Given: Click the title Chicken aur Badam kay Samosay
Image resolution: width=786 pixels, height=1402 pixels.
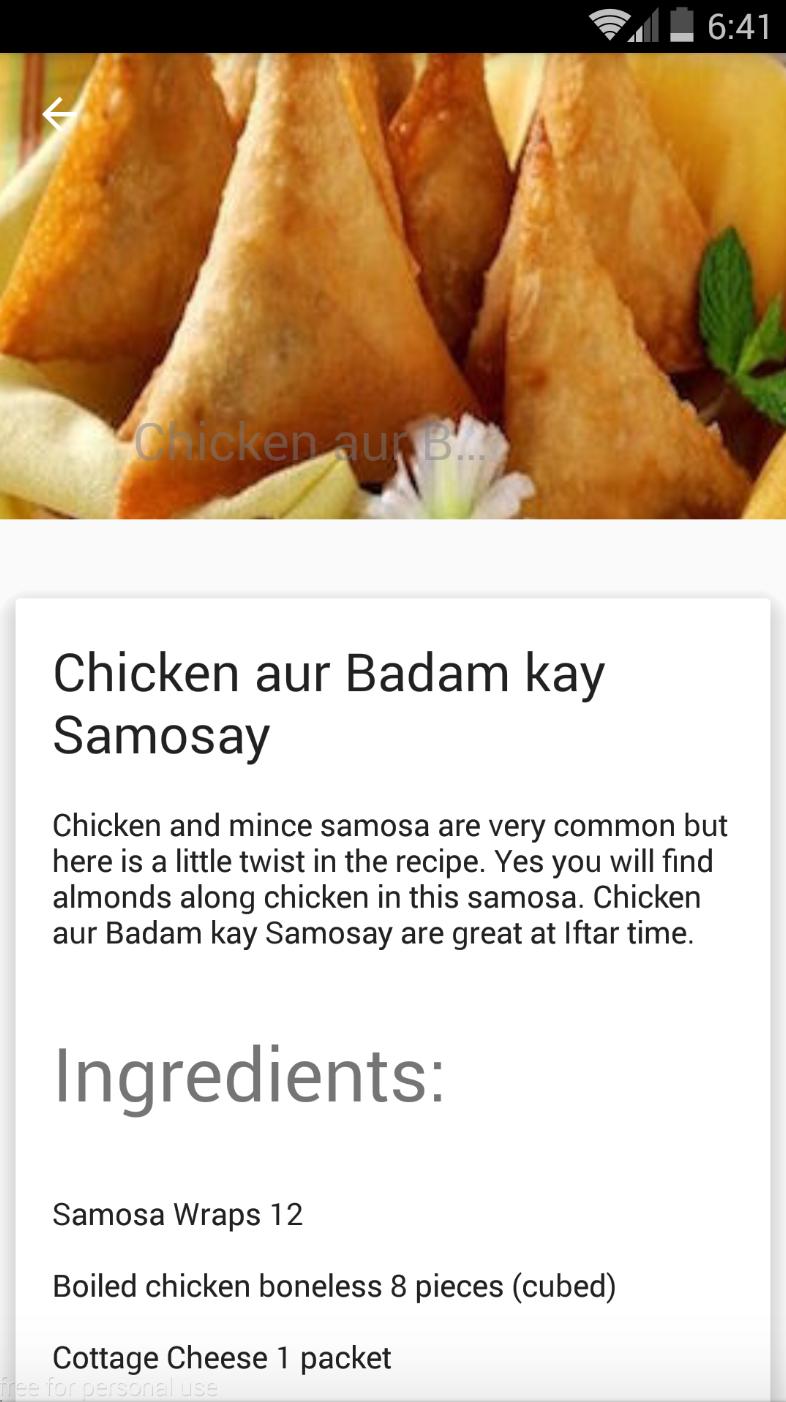Looking at the screenshot, I should 328,702.
